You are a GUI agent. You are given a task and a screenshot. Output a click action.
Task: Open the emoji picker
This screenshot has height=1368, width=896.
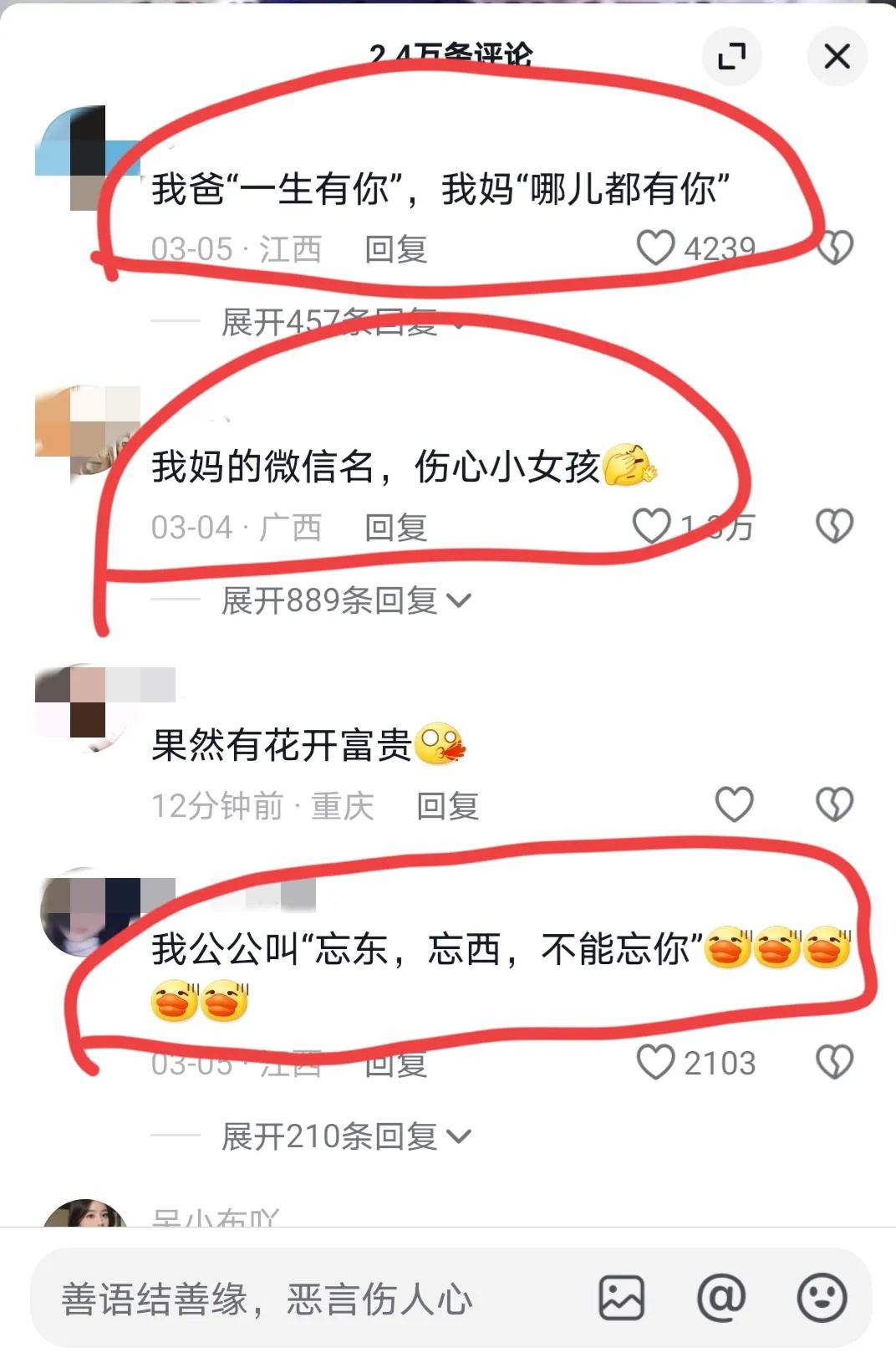(x=822, y=1298)
